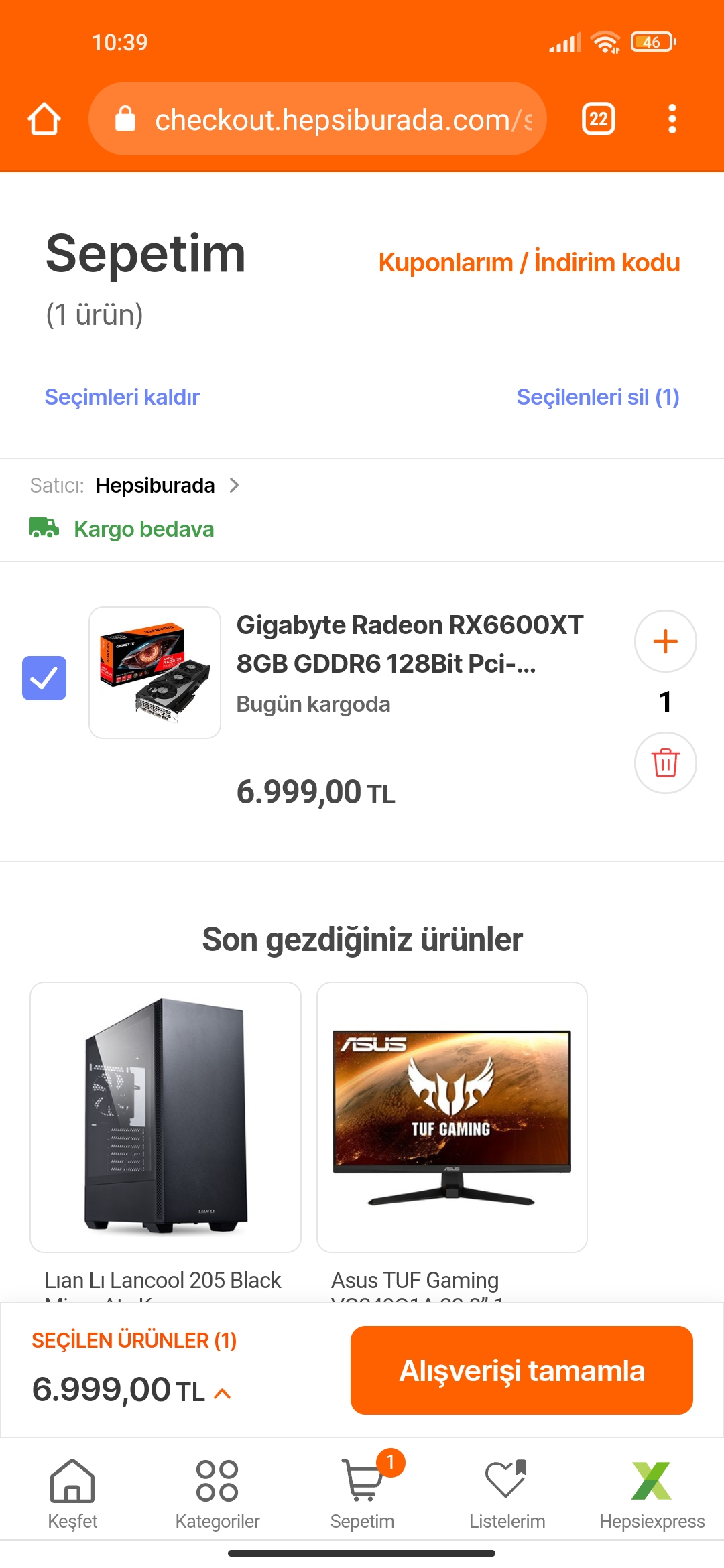Image resolution: width=724 pixels, height=1568 pixels.
Task: Open the Lian Li Lancool 205 card
Action: 166,1117
